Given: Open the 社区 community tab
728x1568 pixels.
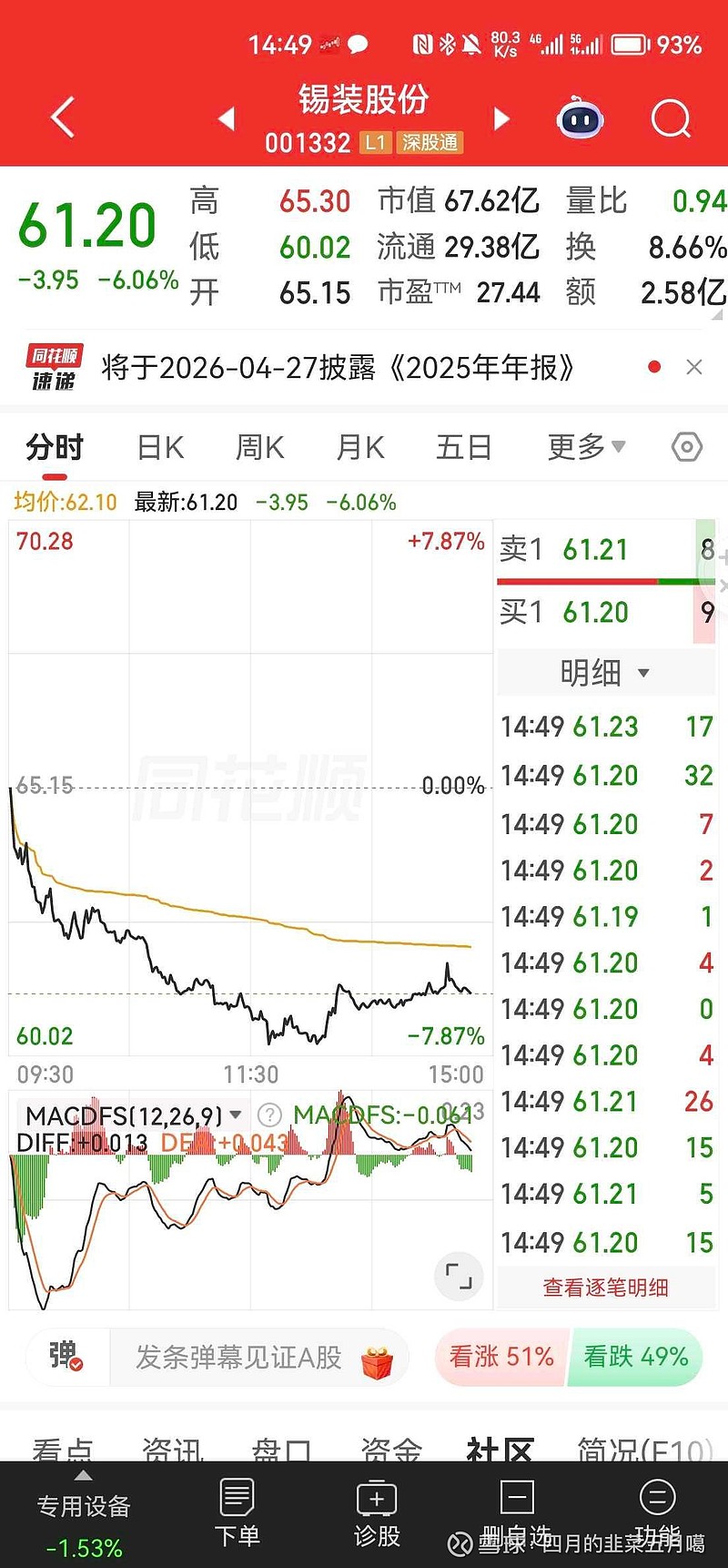Looking at the screenshot, I should (499, 1450).
